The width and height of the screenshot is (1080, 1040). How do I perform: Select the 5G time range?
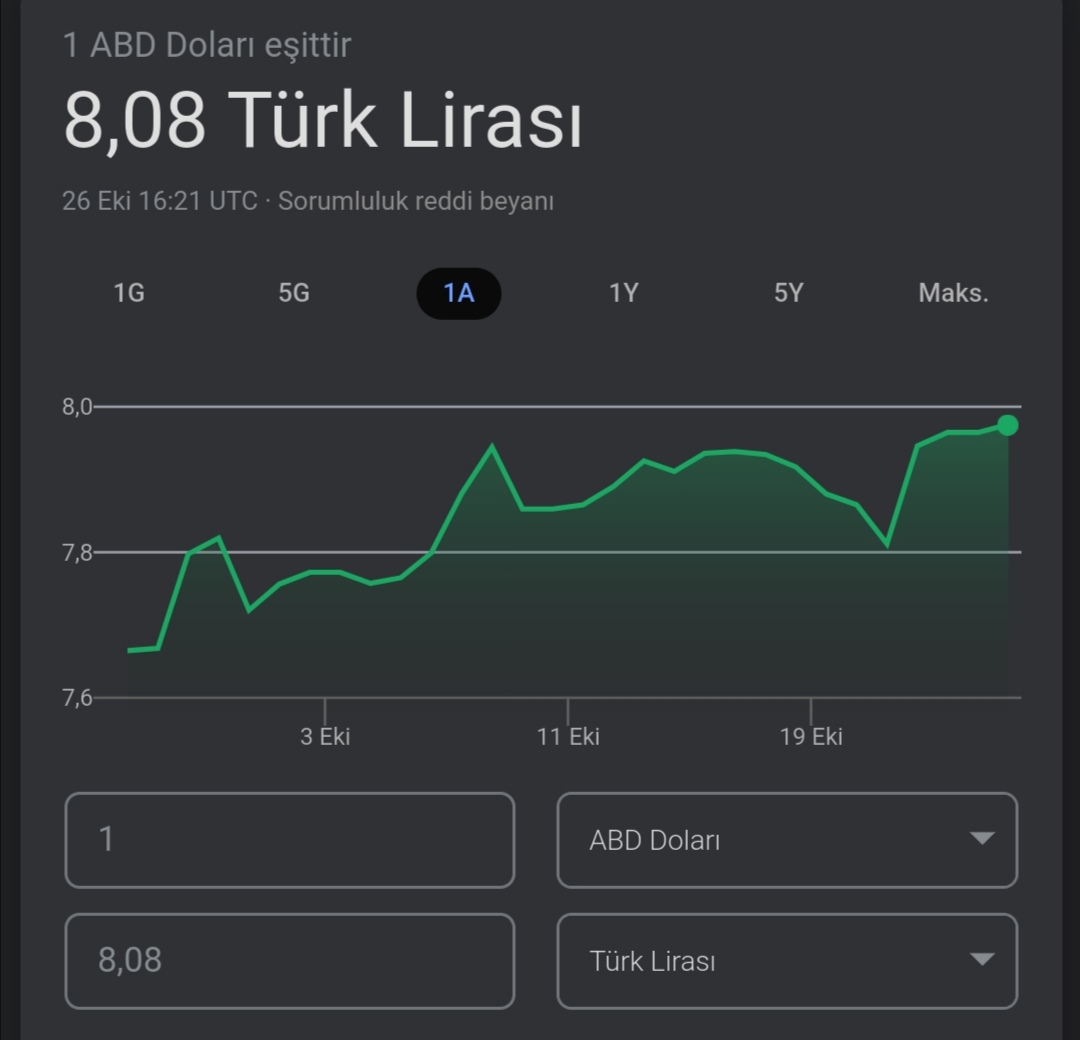click(294, 293)
